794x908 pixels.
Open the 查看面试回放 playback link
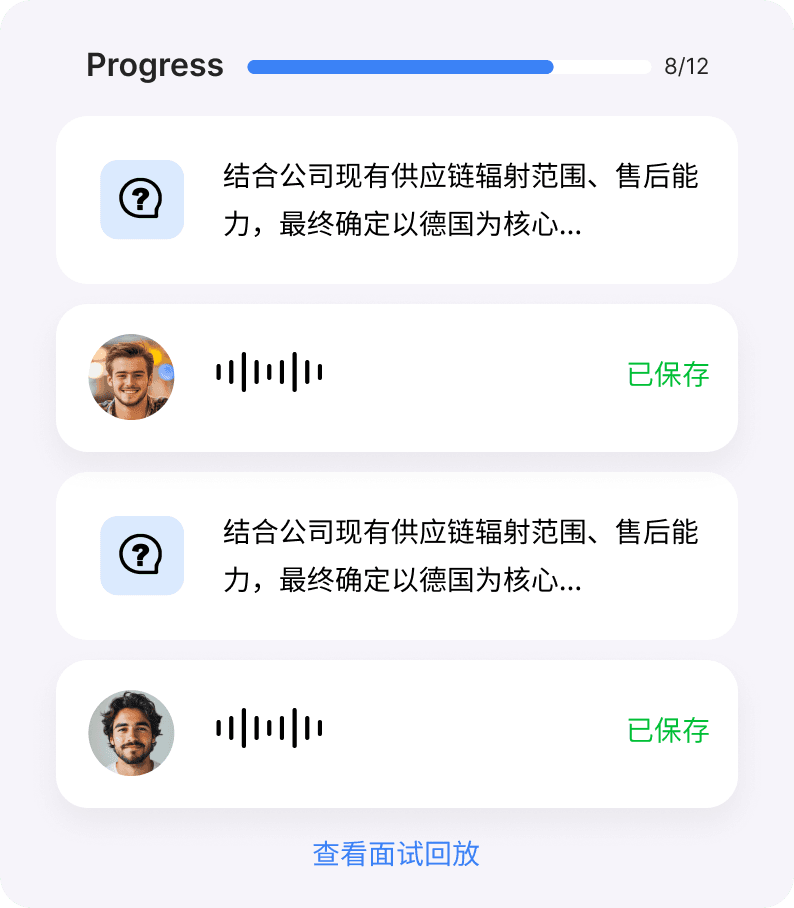pos(394,856)
